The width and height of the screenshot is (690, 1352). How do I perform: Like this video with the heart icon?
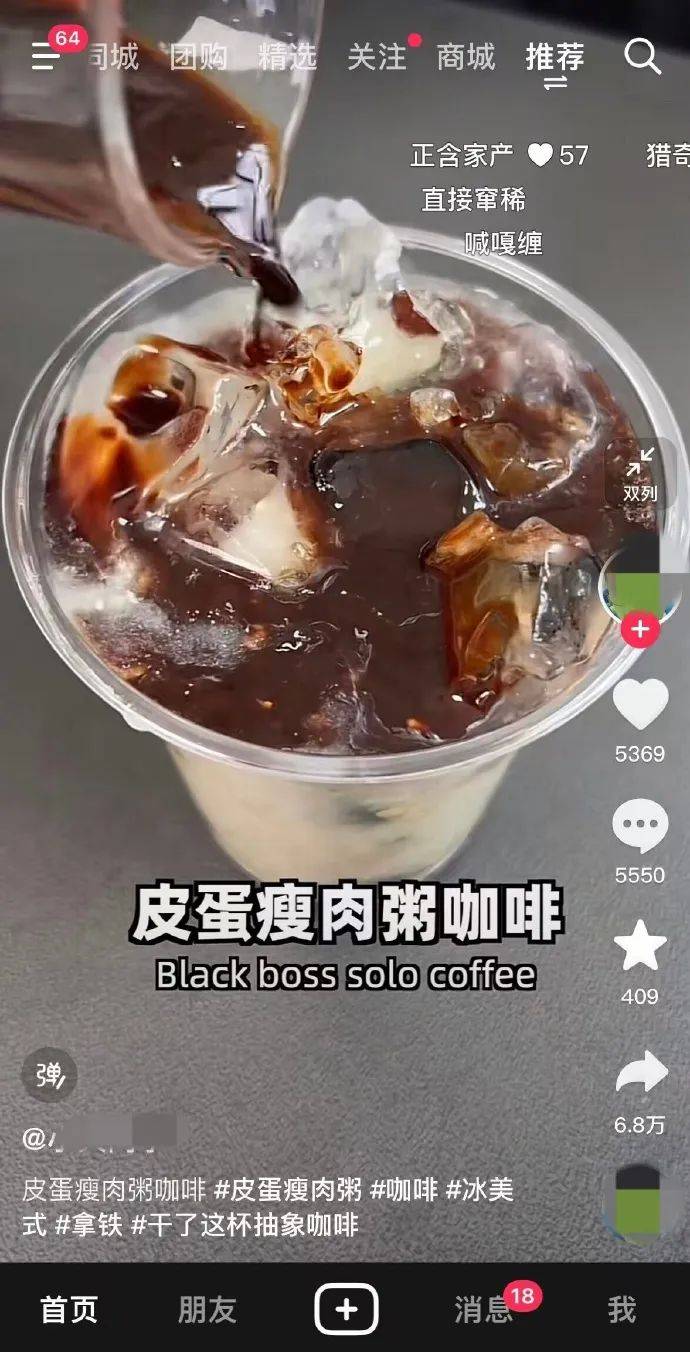[640, 704]
